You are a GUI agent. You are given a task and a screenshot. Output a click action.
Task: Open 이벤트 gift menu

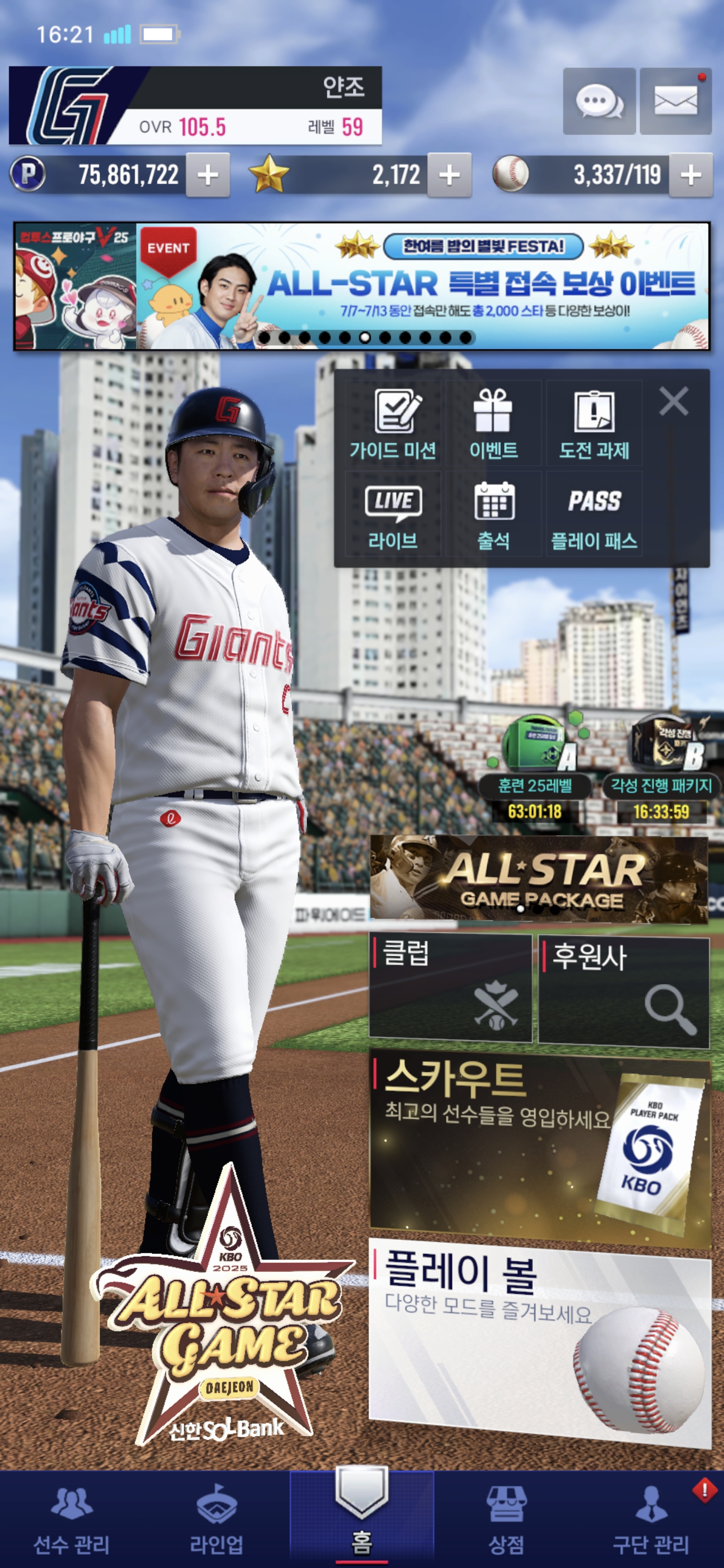click(x=493, y=424)
